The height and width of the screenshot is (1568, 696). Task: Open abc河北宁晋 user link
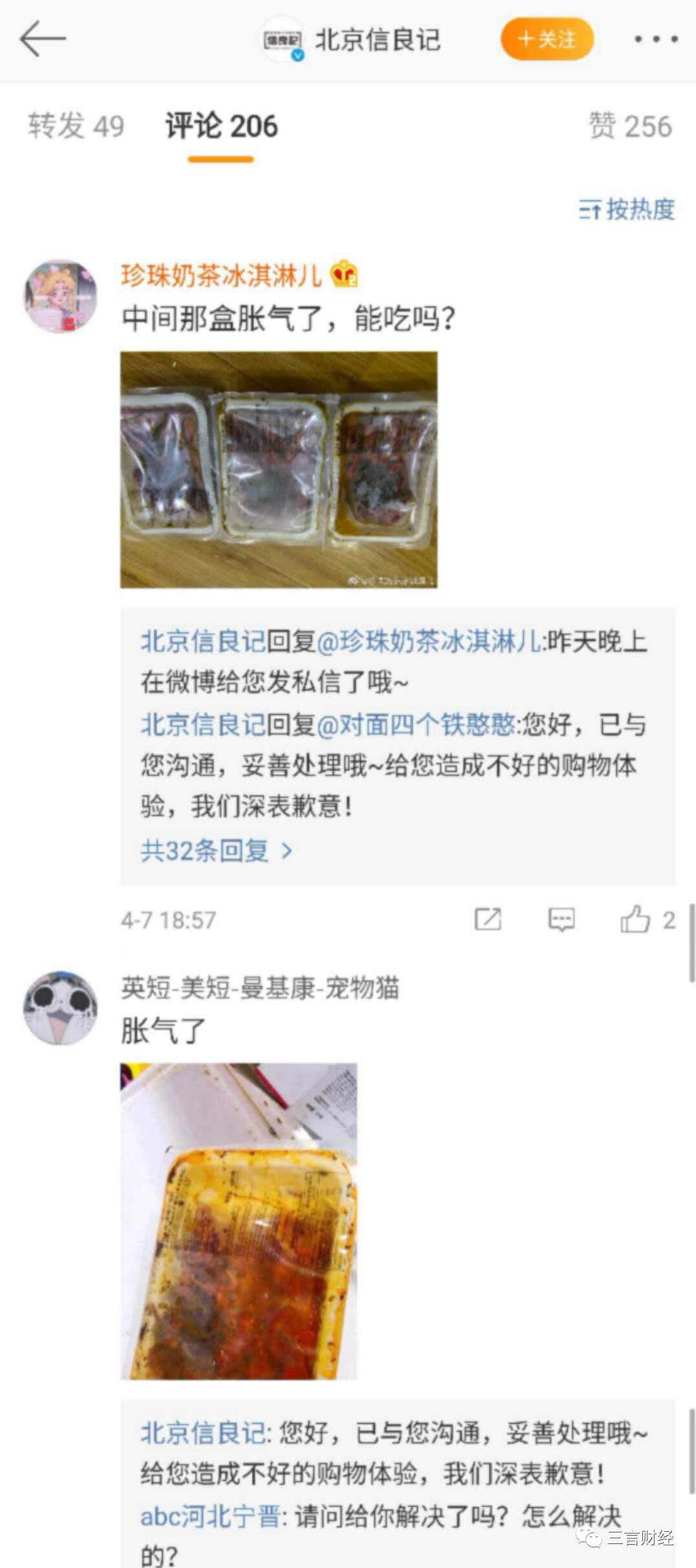pos(210,1516)
